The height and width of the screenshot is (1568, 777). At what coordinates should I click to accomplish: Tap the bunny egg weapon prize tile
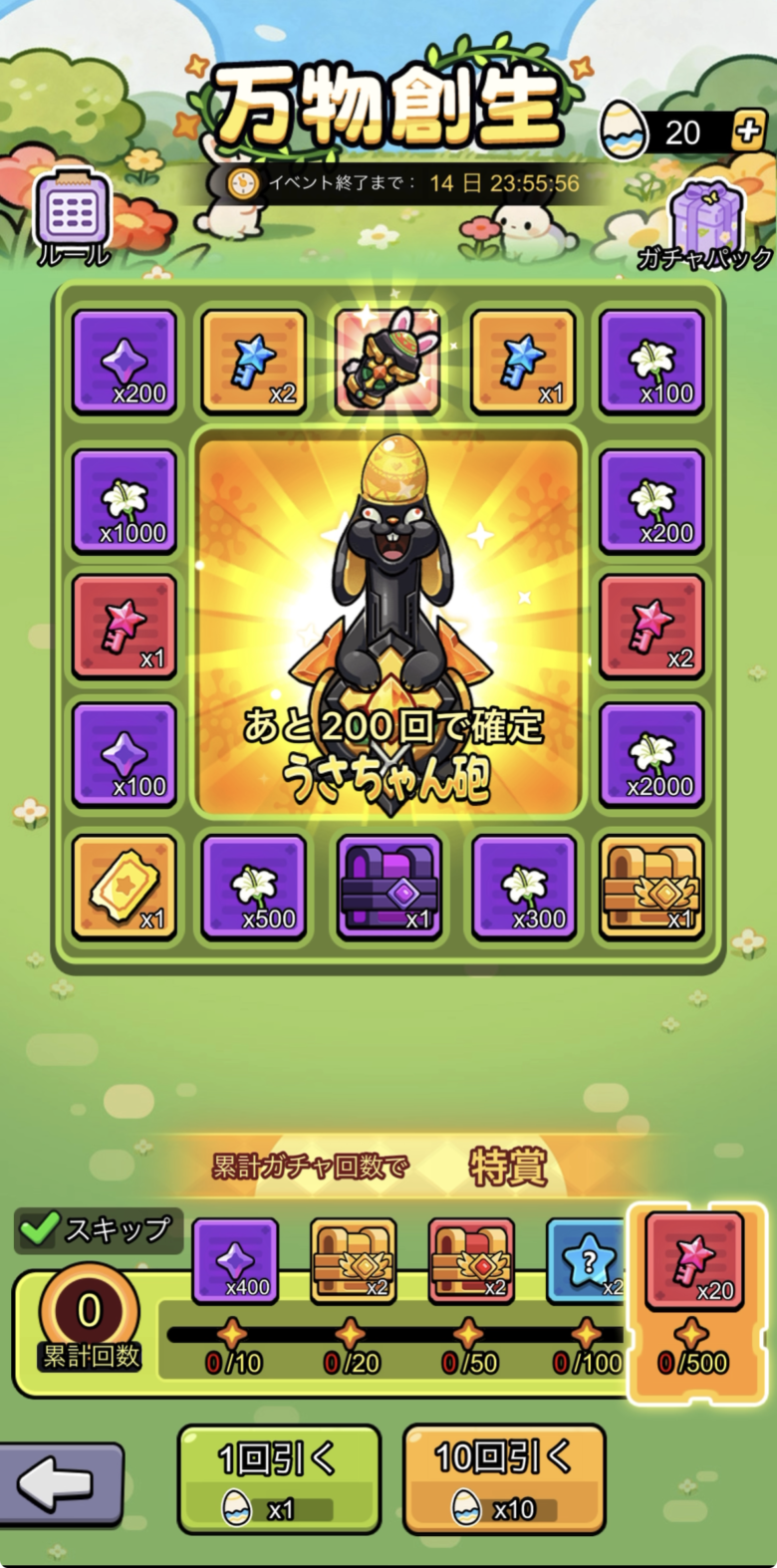coord(388,361)
